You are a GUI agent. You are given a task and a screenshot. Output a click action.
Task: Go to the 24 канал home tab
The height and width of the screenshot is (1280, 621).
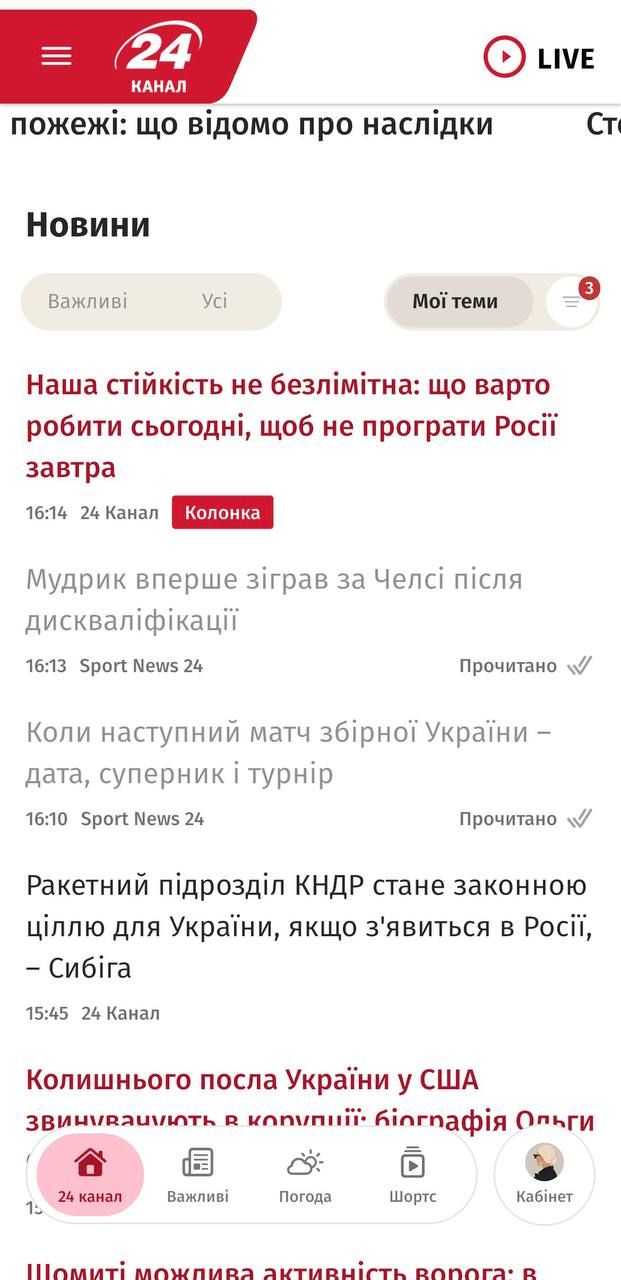[x=90, y=1175]
